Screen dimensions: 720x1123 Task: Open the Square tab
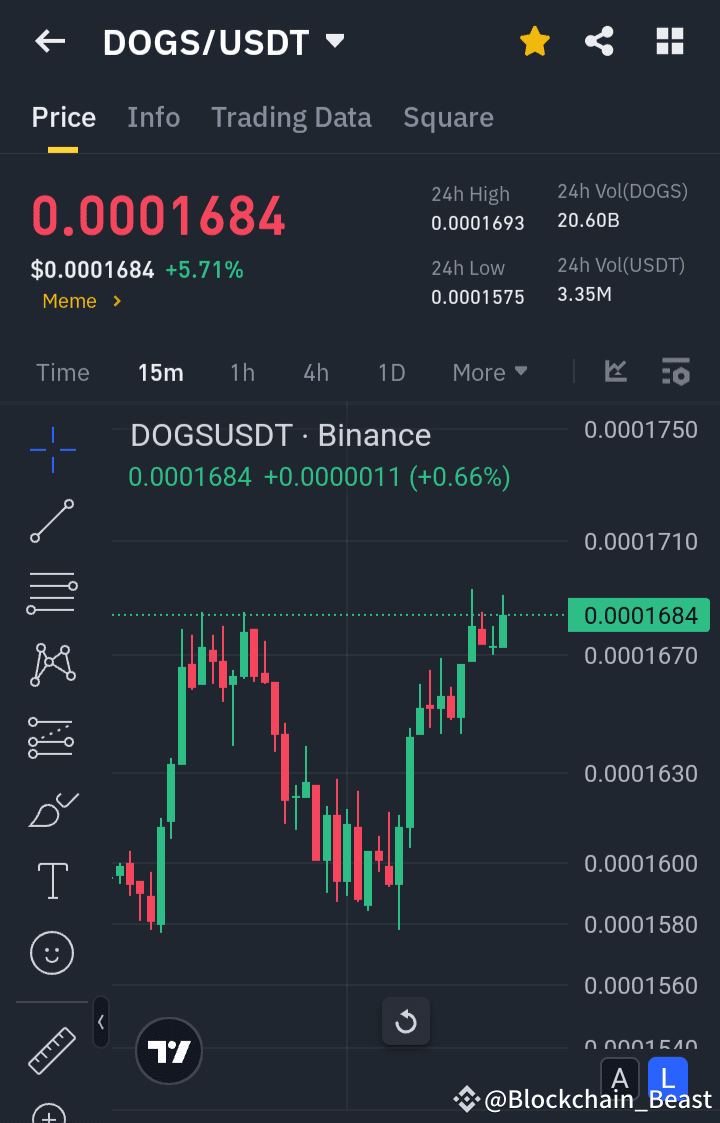448,117
